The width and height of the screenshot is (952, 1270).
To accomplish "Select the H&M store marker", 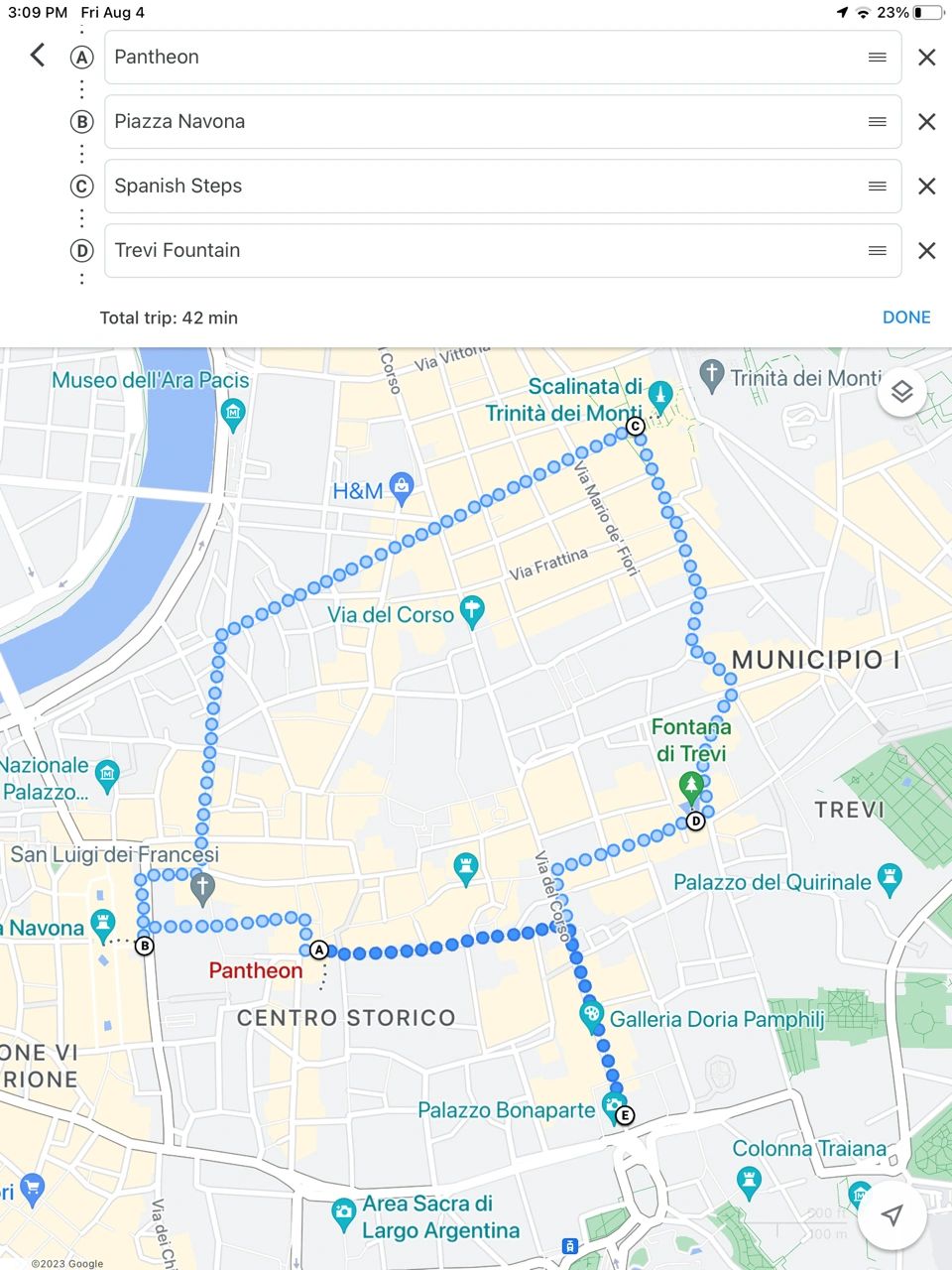I will 402,487.
